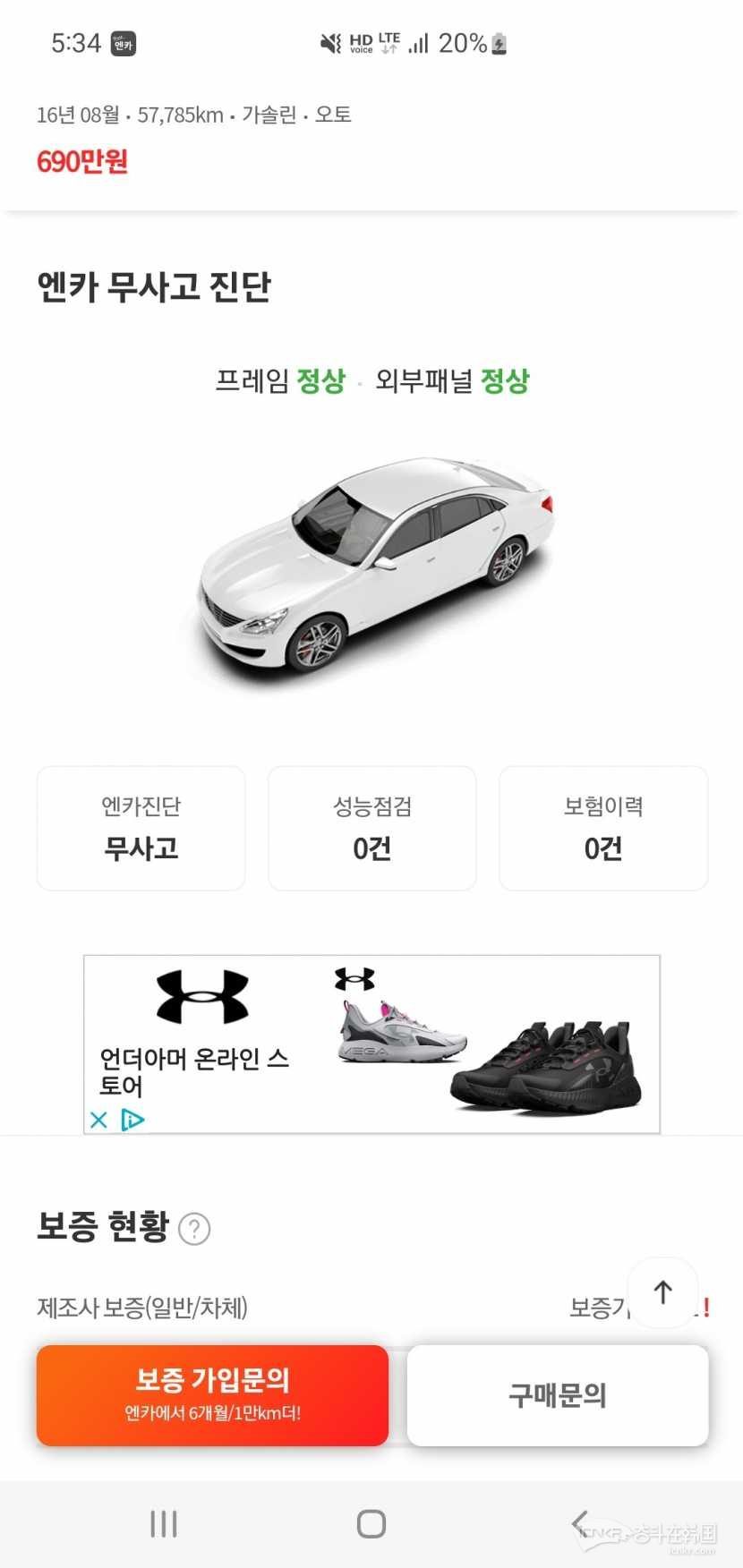Go back using system back button
Viewport: 743px width, 1568px height.
click(x=580, y=1523)
